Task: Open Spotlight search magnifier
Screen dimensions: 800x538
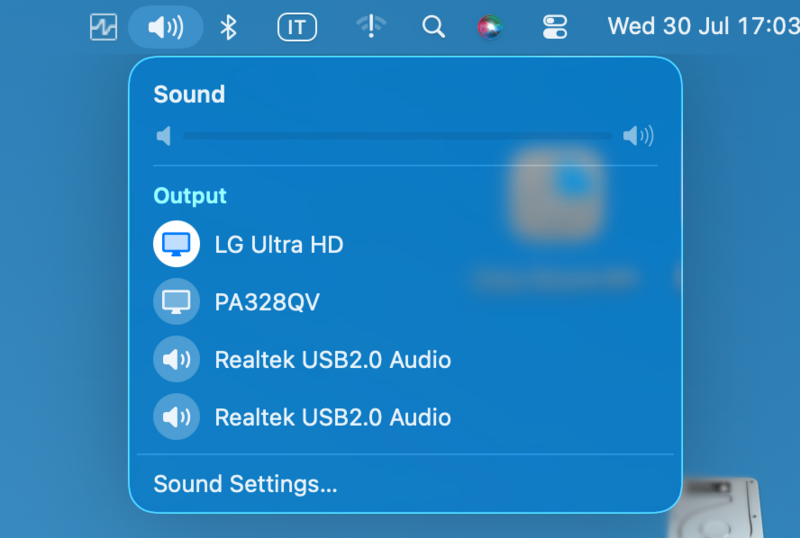Action: [x=433, y=27]
